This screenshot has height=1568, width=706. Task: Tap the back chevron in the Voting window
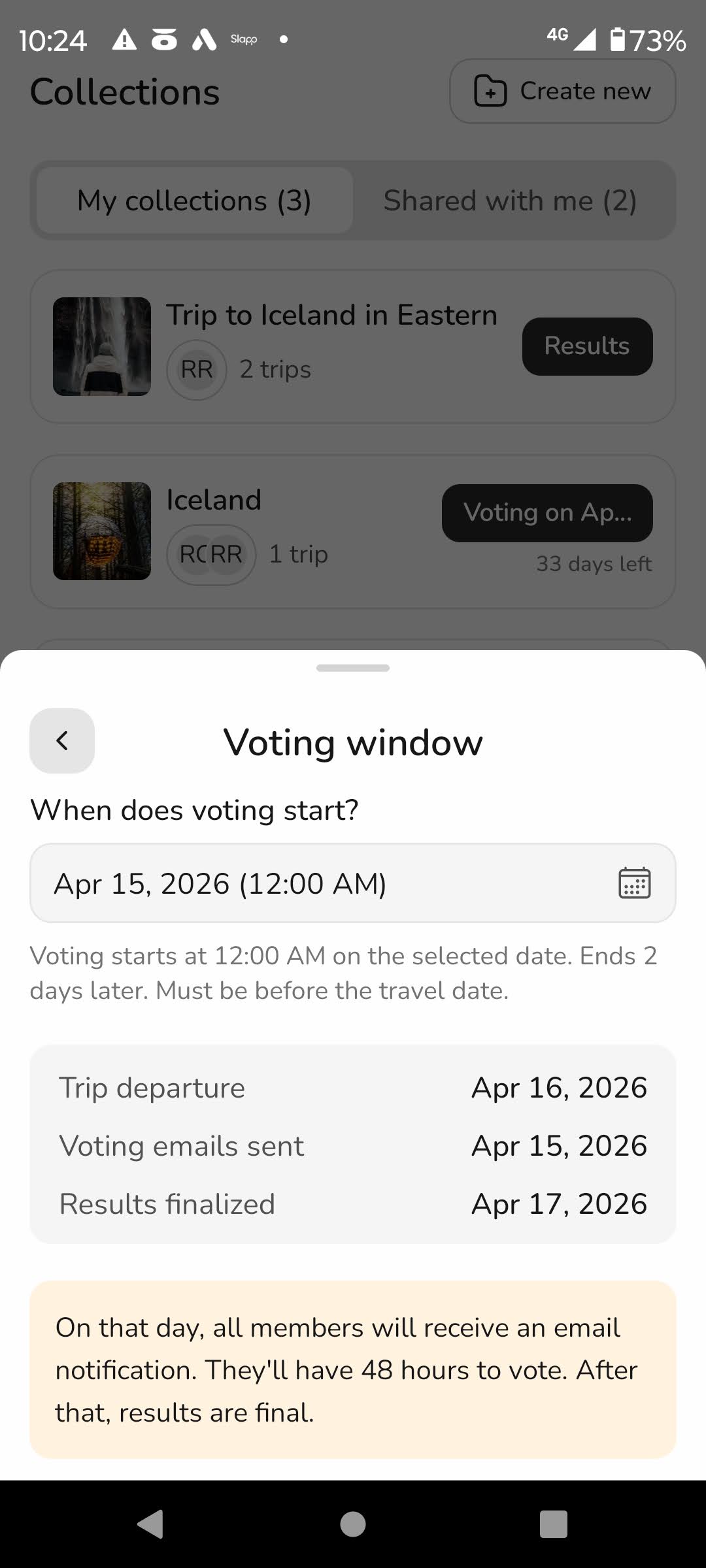pos(62,742)
